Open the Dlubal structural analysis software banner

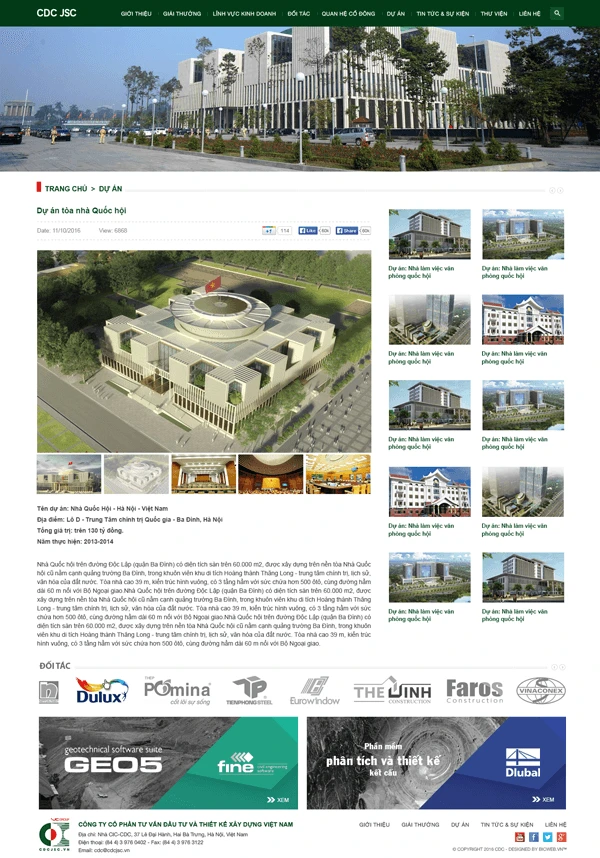click(436, 762)
